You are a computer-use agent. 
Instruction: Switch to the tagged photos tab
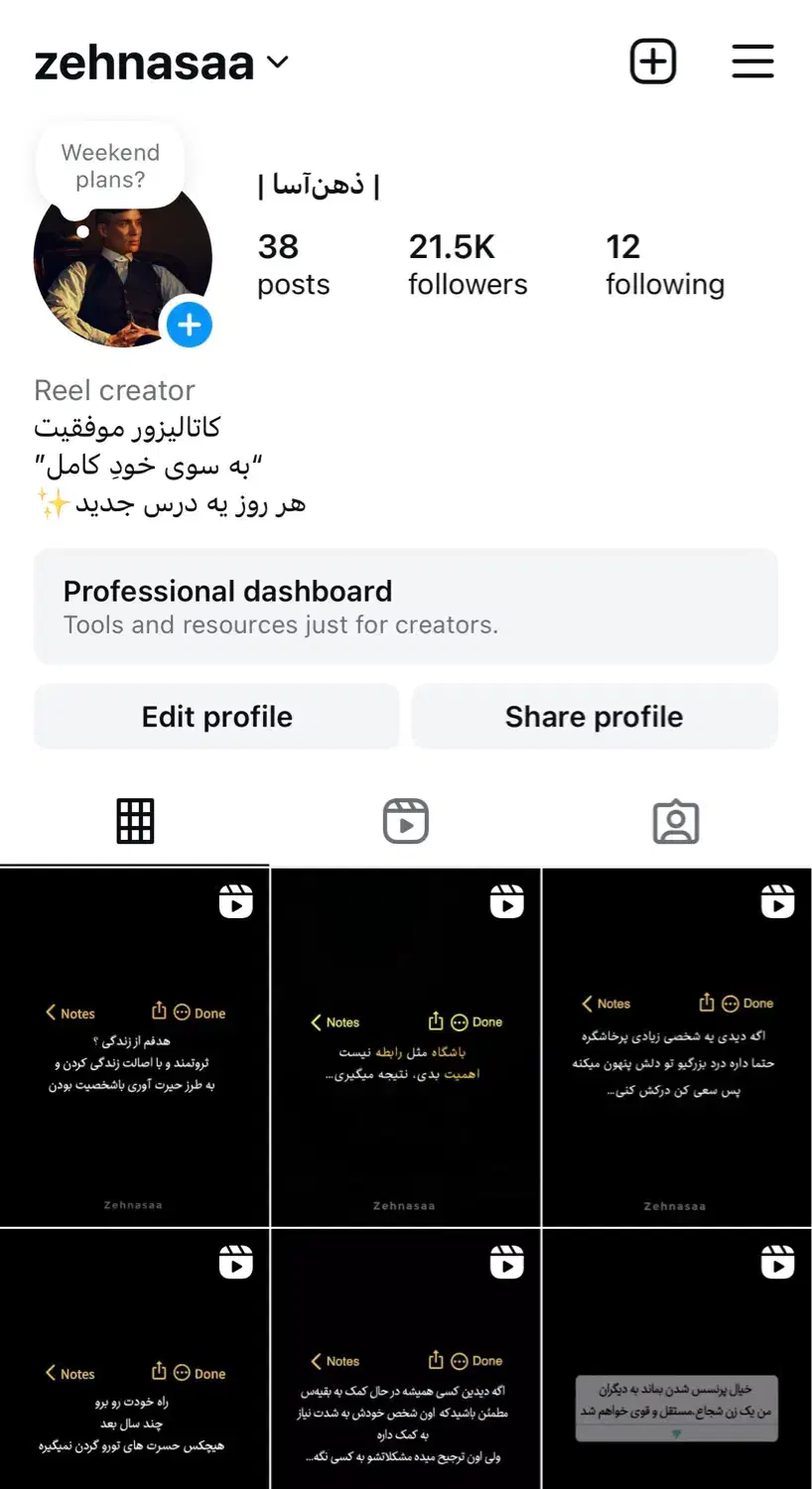click(676, 821)
